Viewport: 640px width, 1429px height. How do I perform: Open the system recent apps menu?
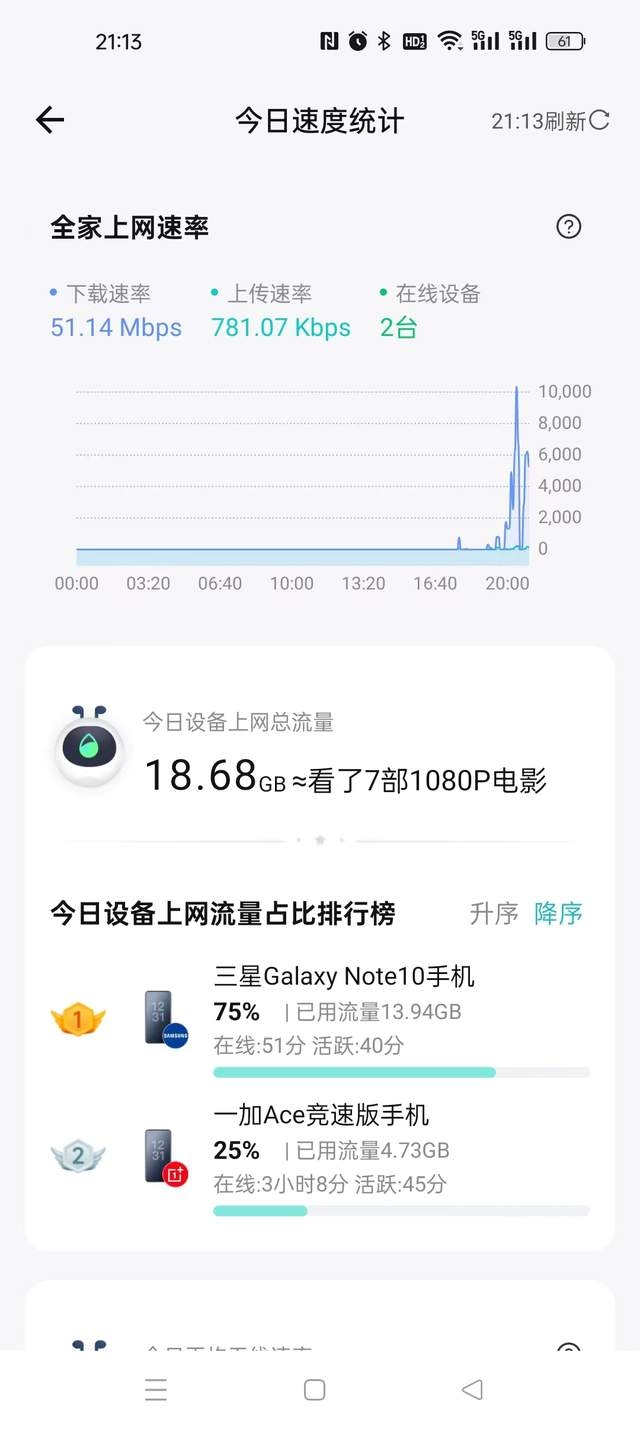point(156,1390)
